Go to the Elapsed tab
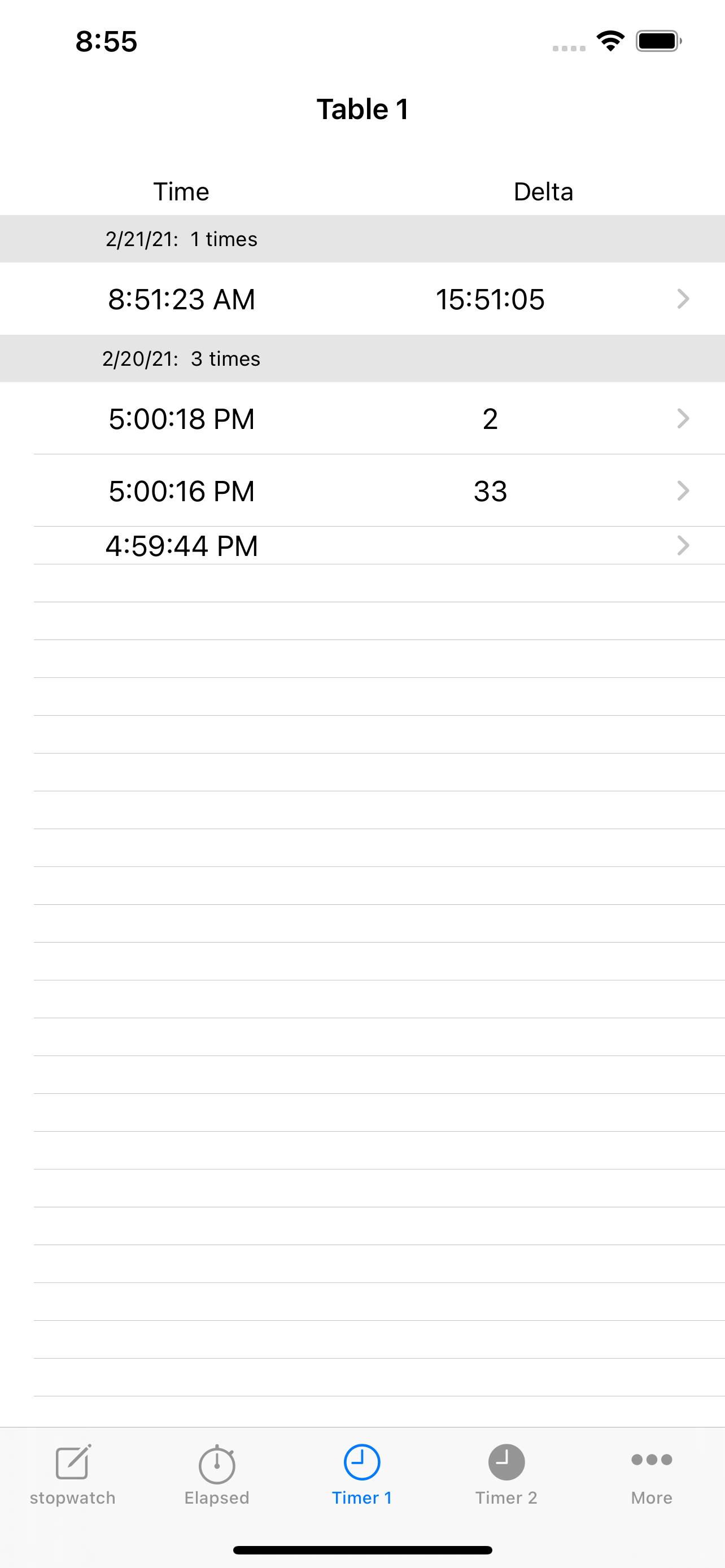The width and height of the screenshot is (725, 1568). (217, 1474)
